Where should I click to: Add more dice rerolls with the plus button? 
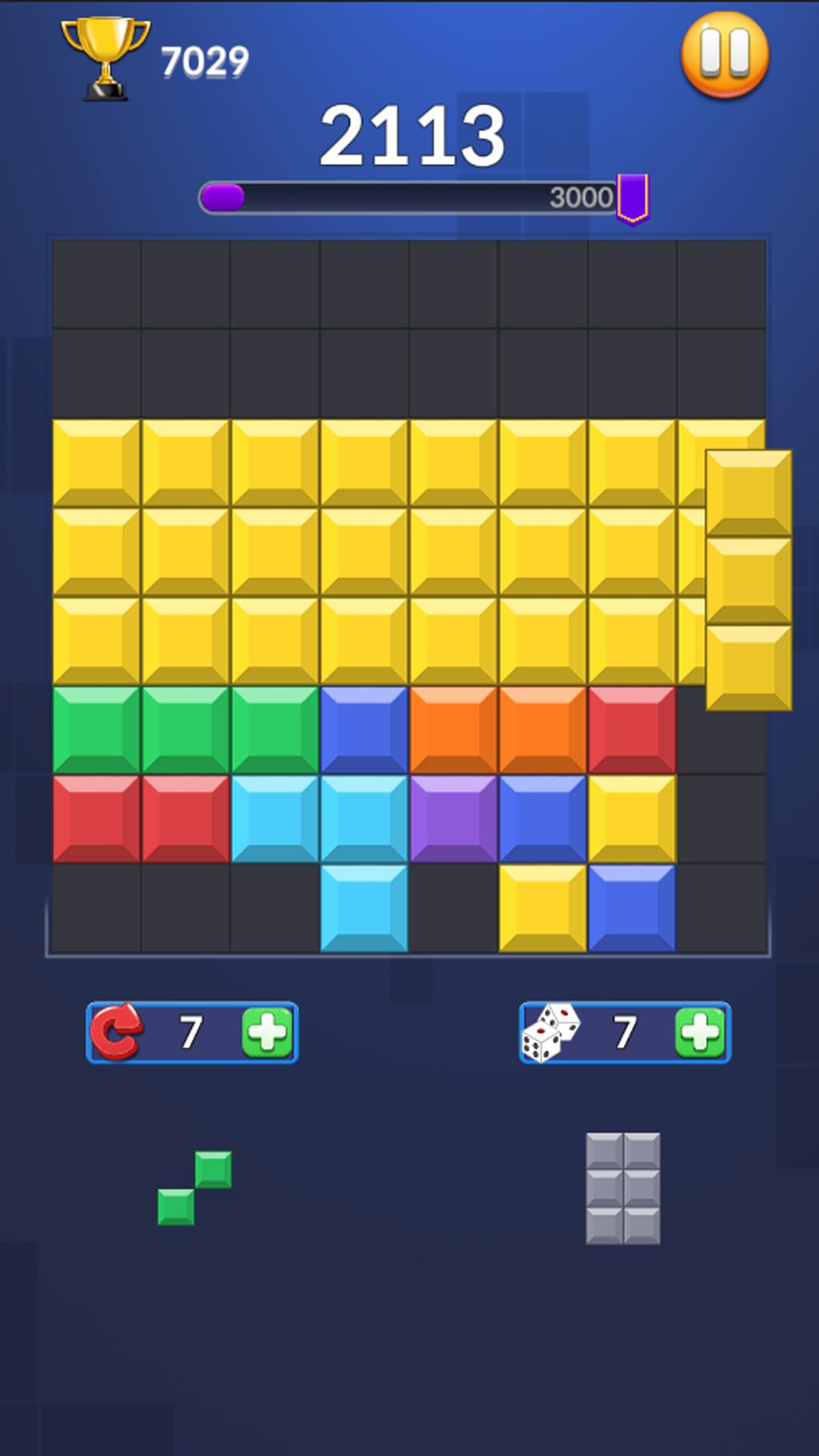(701, 1032)
